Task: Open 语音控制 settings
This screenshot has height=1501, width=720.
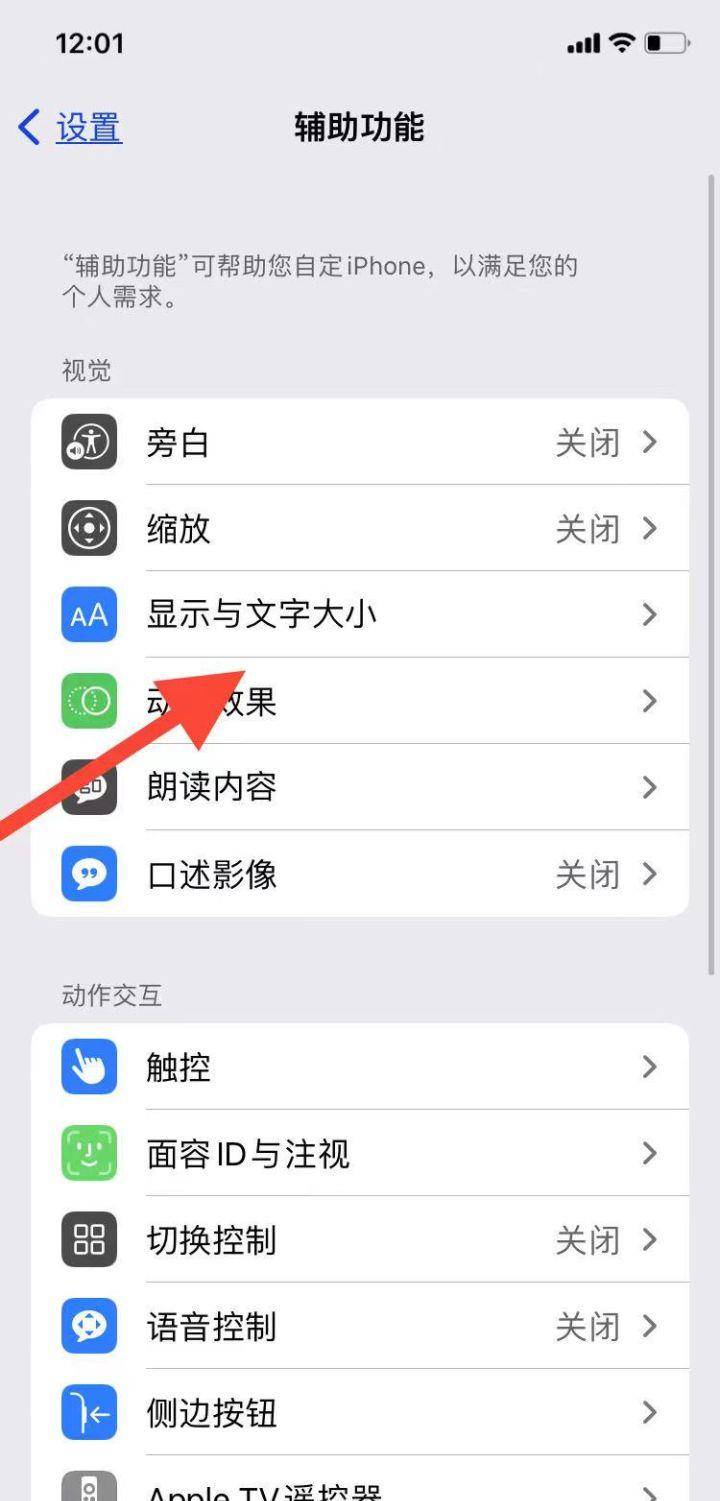Action: point(360,1327)
